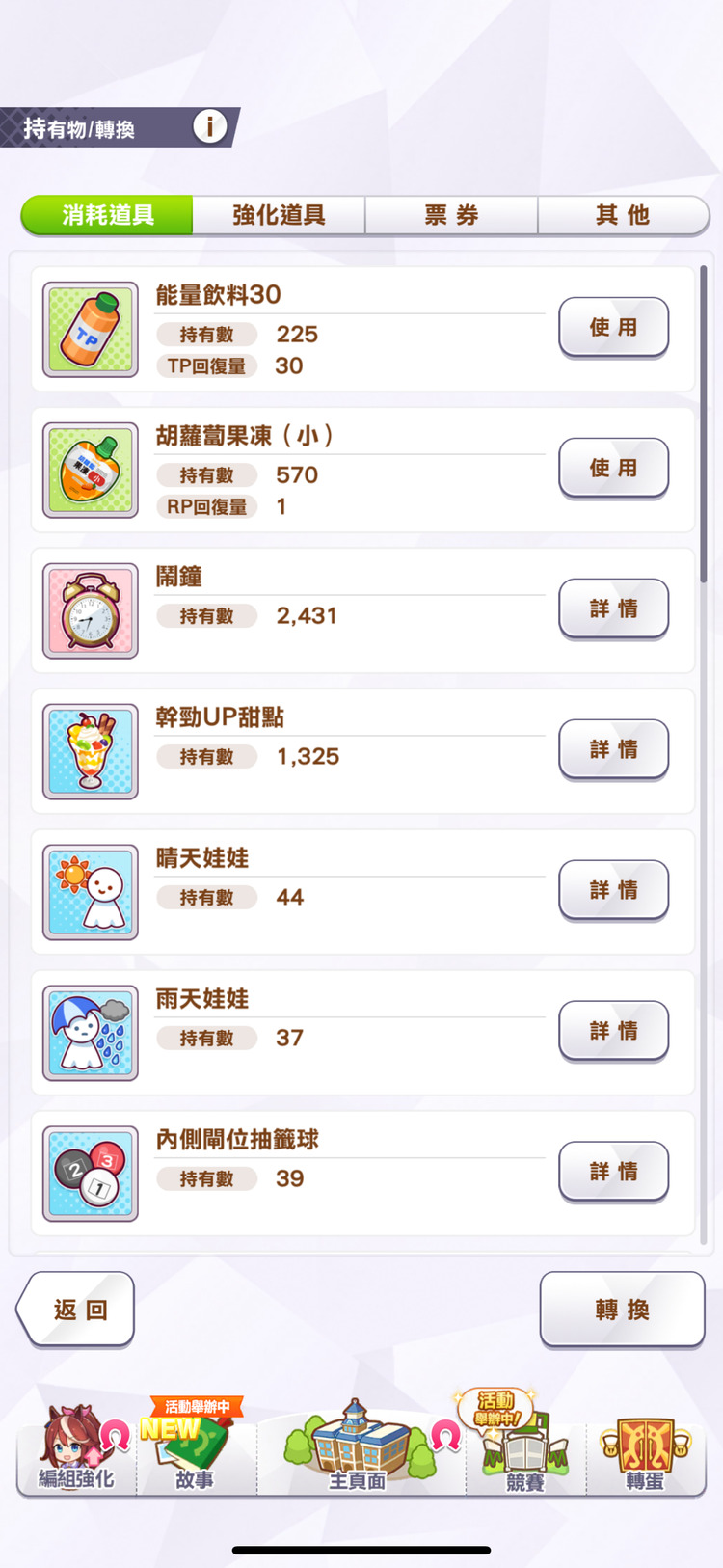
Task: Open 詳情 for 雨天娃娃
Action: pos(613,1031)
